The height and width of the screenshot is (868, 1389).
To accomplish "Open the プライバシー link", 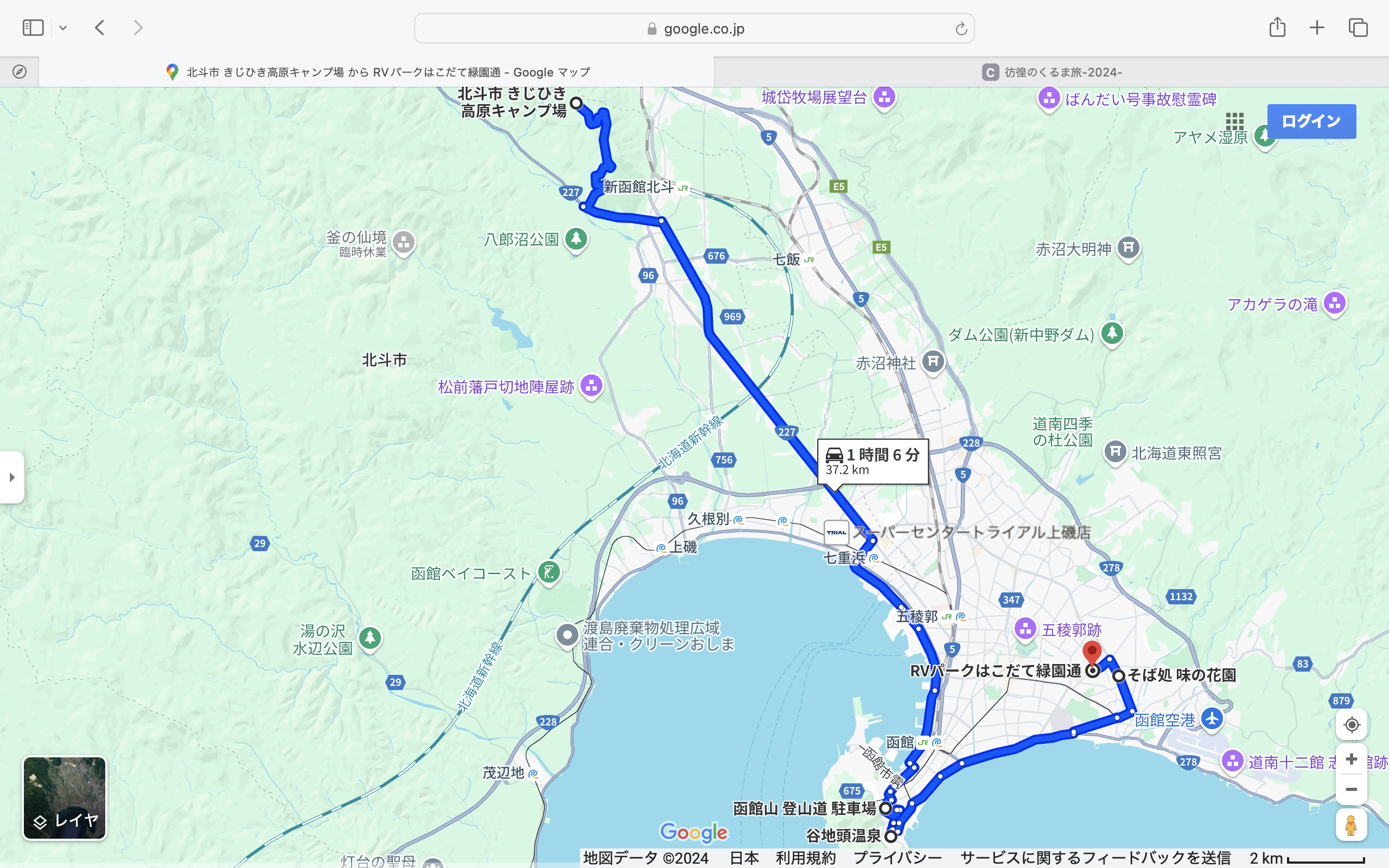I will (897, 858).
